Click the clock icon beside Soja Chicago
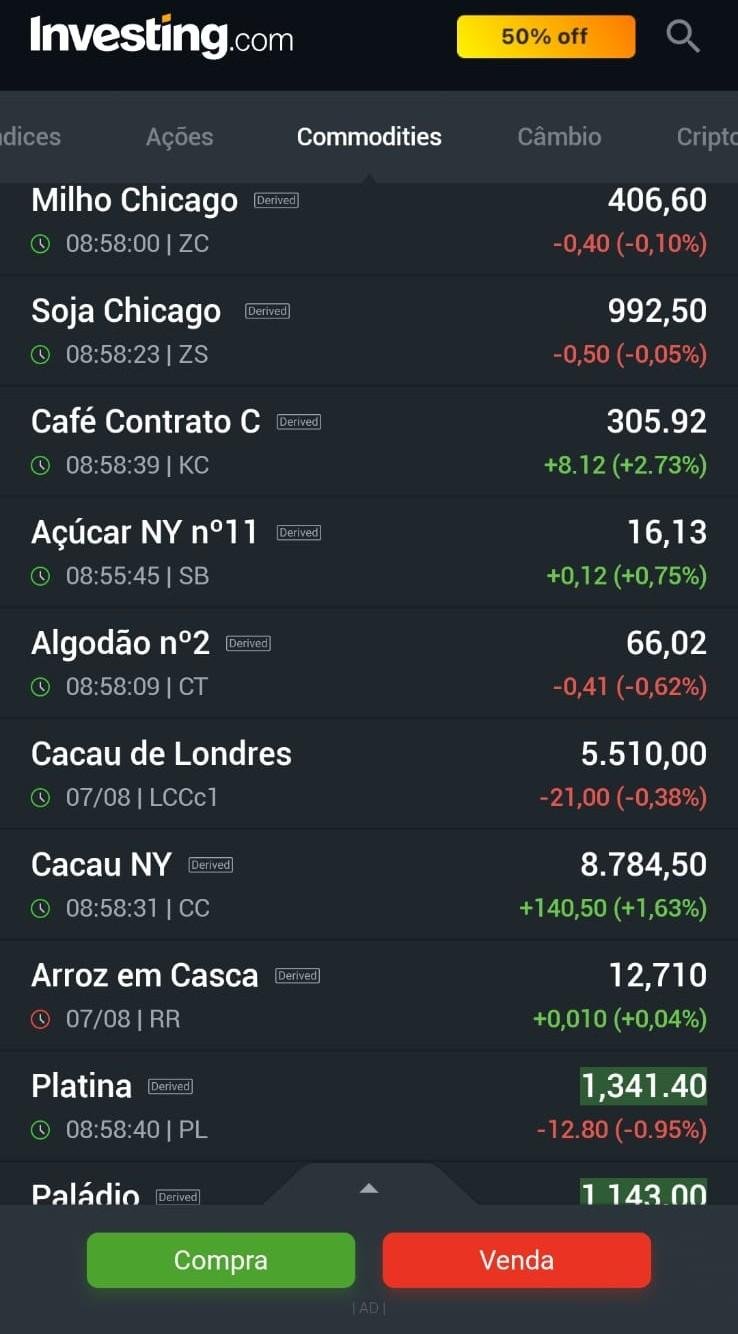 click(x=40, y=354)
